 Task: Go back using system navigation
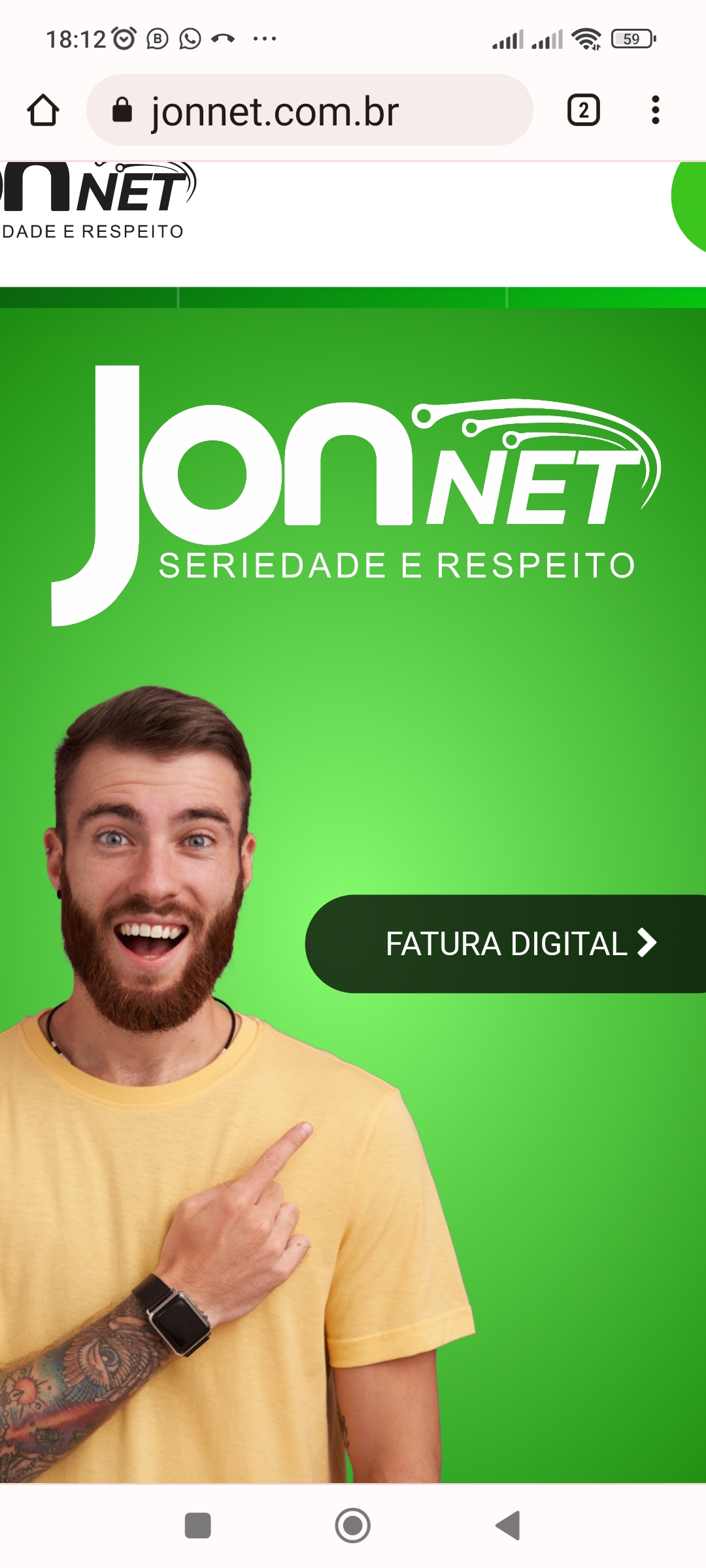pyautogui.click(x=508, y=1526)
